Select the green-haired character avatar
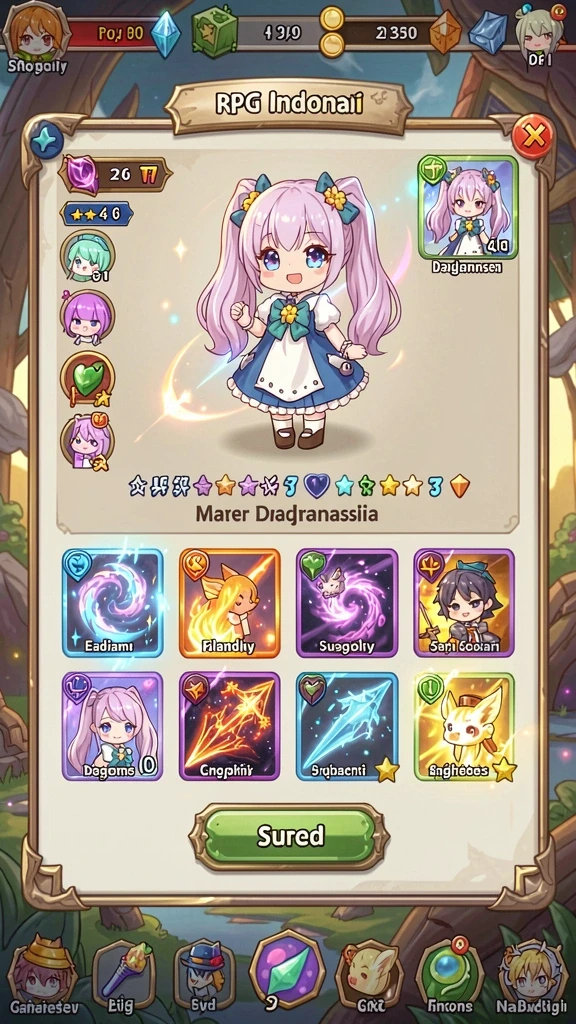576x1024 pixels. coord(87,257)
